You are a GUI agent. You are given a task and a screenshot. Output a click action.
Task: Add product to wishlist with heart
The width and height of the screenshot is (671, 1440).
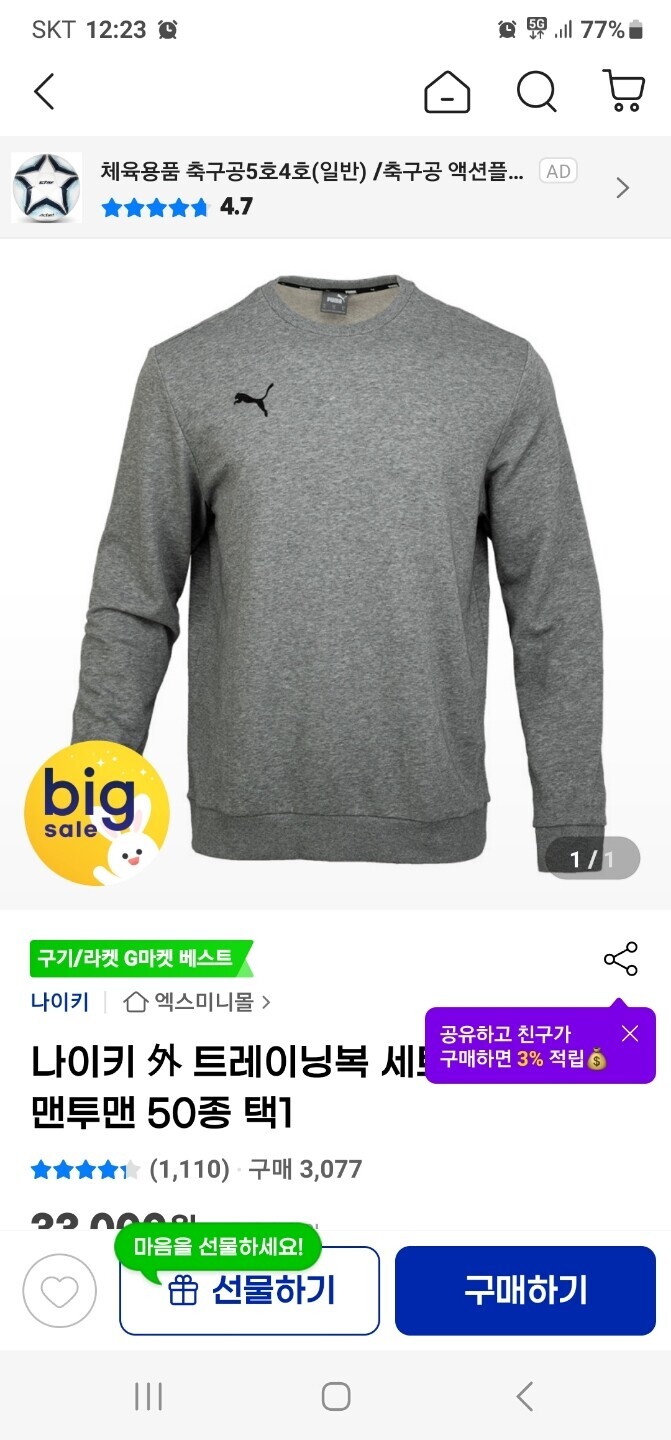[60, 1291]
